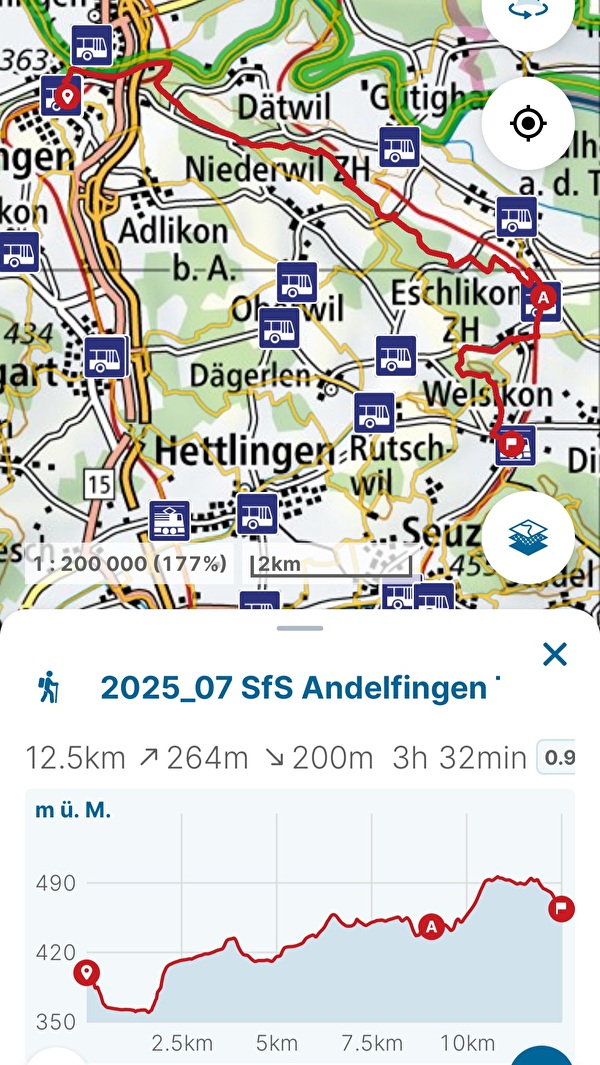Tap the red start pin on the map
The height and width of the screenshot is (1065, 600).
click(x=67, y=97)
